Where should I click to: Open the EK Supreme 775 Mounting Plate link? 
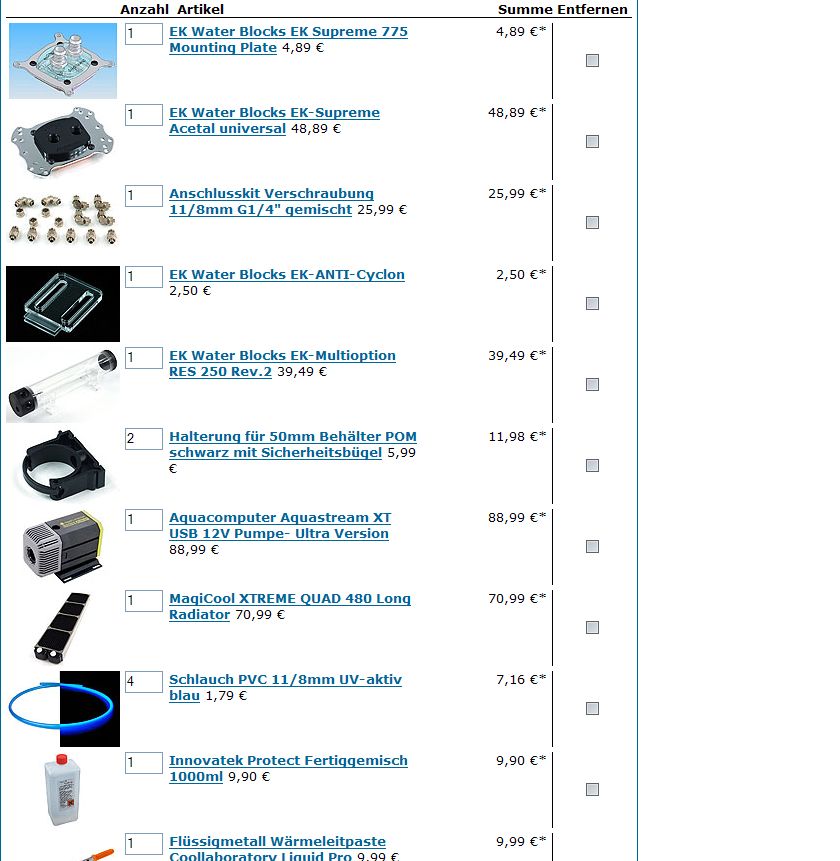click(x=288, y=32)
